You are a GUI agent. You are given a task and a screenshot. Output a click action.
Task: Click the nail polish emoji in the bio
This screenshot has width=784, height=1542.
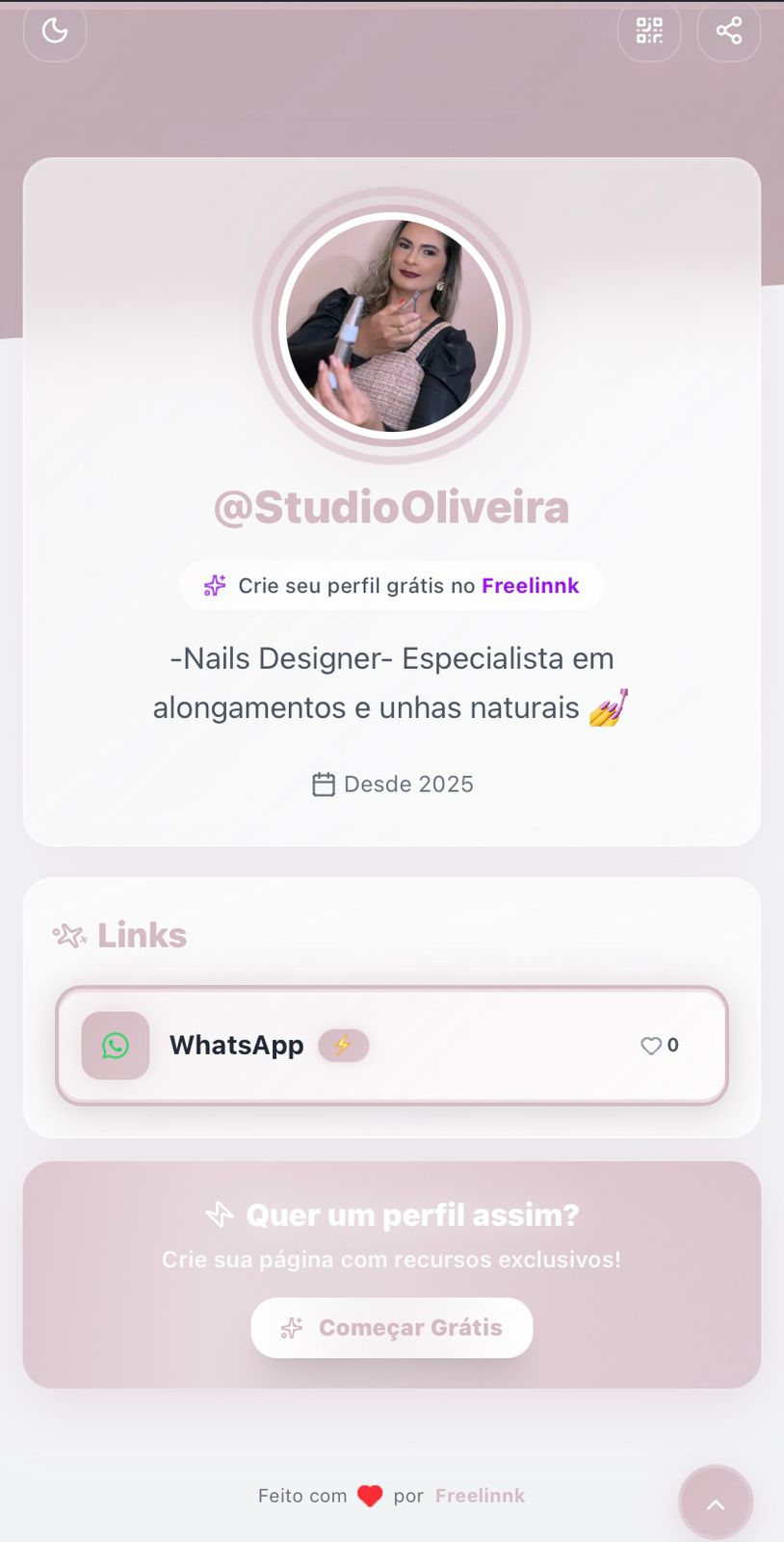click(609, 706)
